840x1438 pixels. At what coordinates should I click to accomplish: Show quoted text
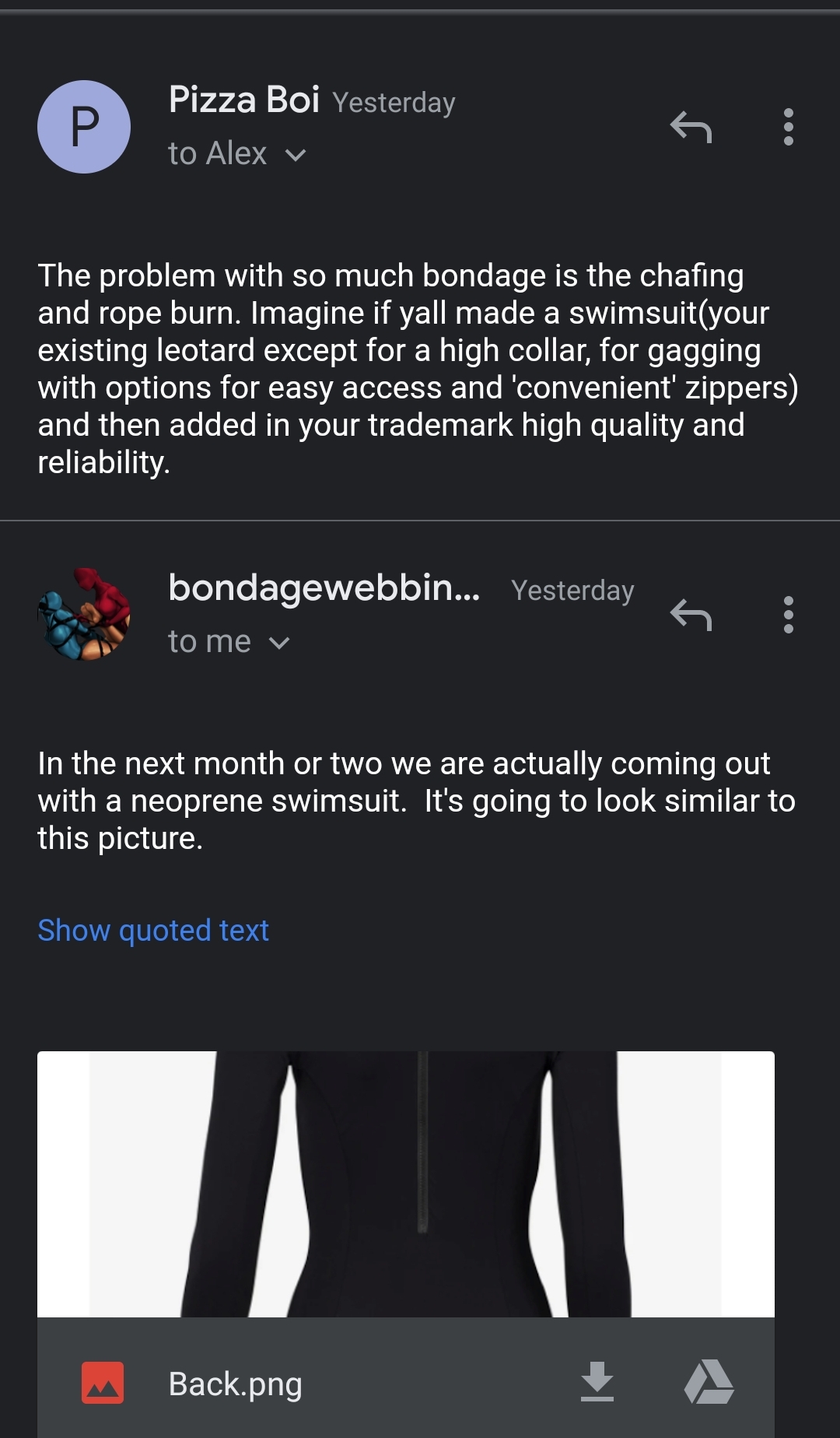[153, 931]
